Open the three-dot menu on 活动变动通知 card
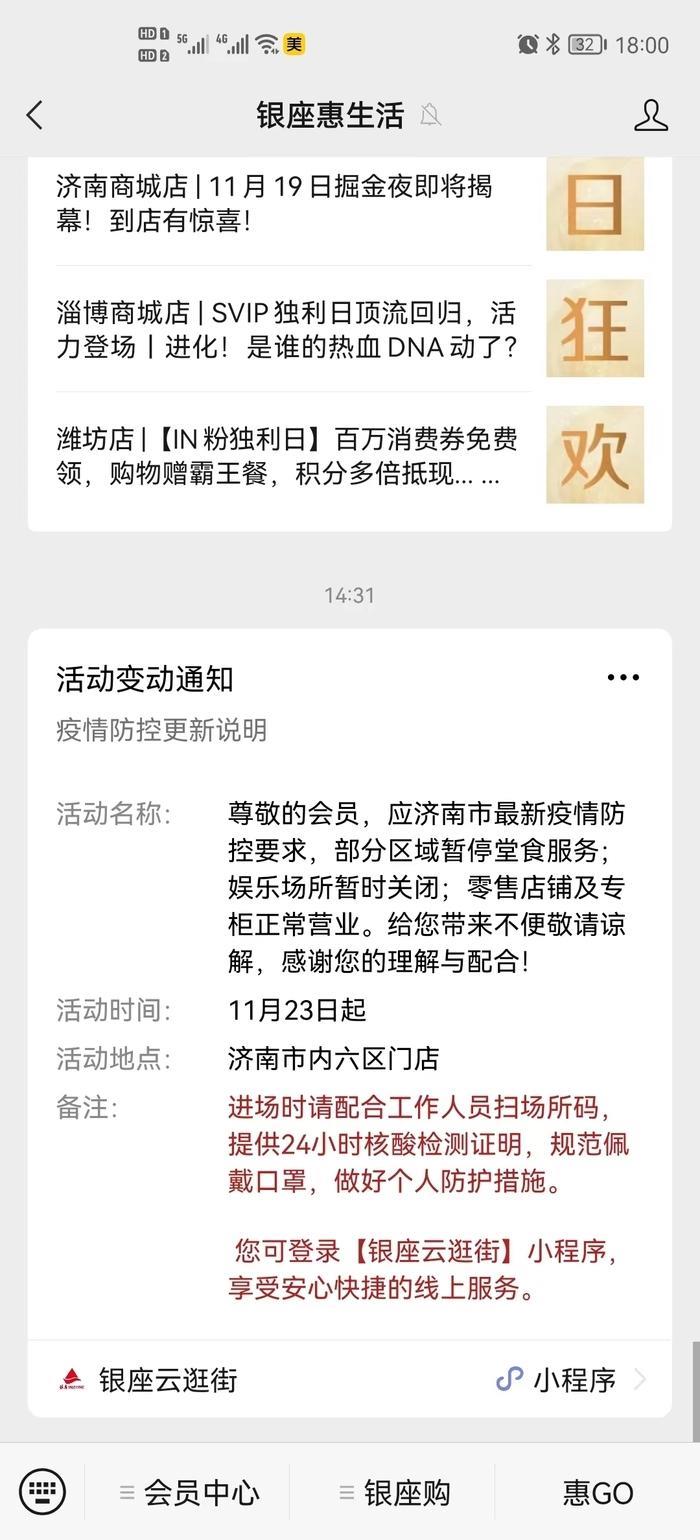The width and height of the screenshot is (700, 1540). (623, 678)
